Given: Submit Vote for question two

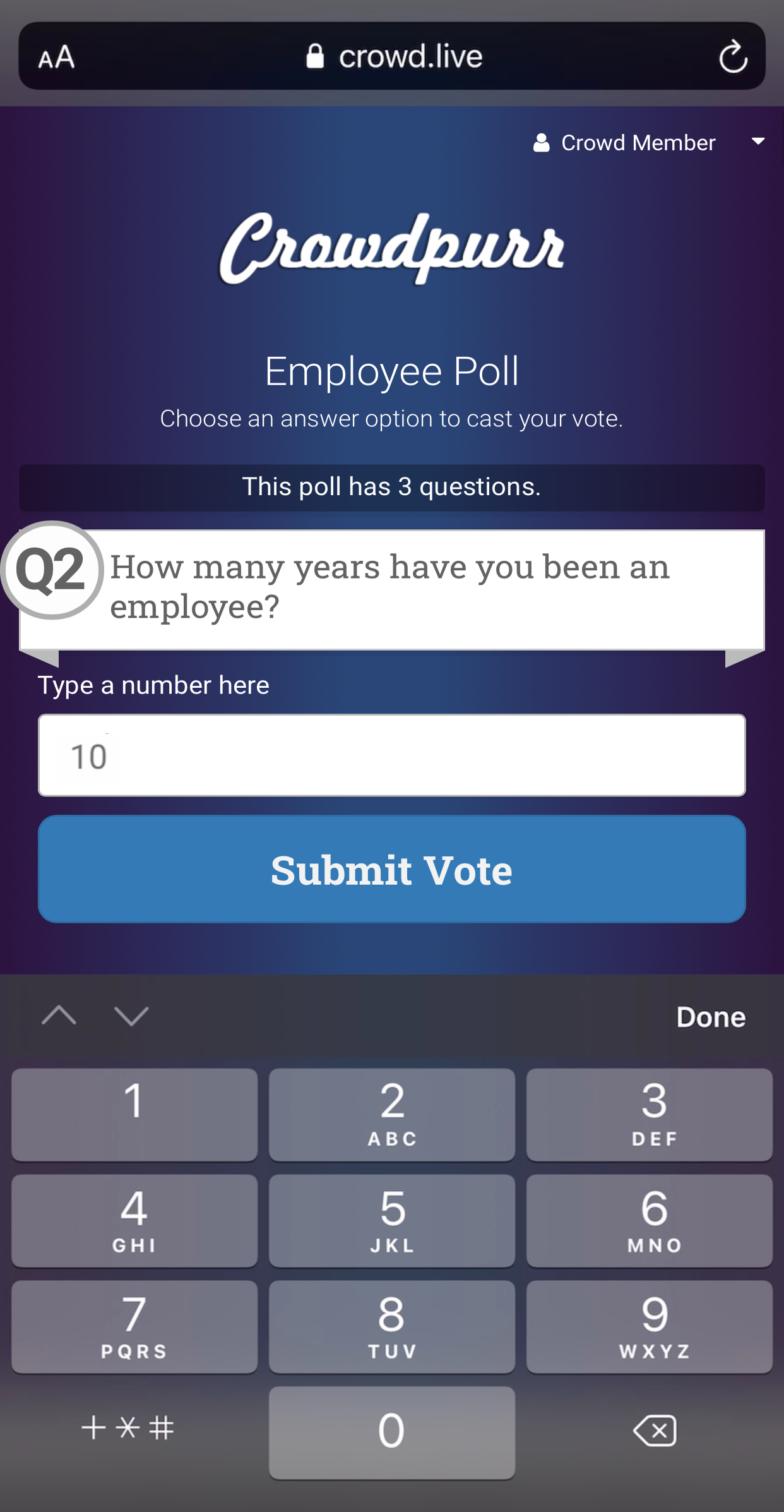Looking at the screenshot, I should click(x=391, y=869).
